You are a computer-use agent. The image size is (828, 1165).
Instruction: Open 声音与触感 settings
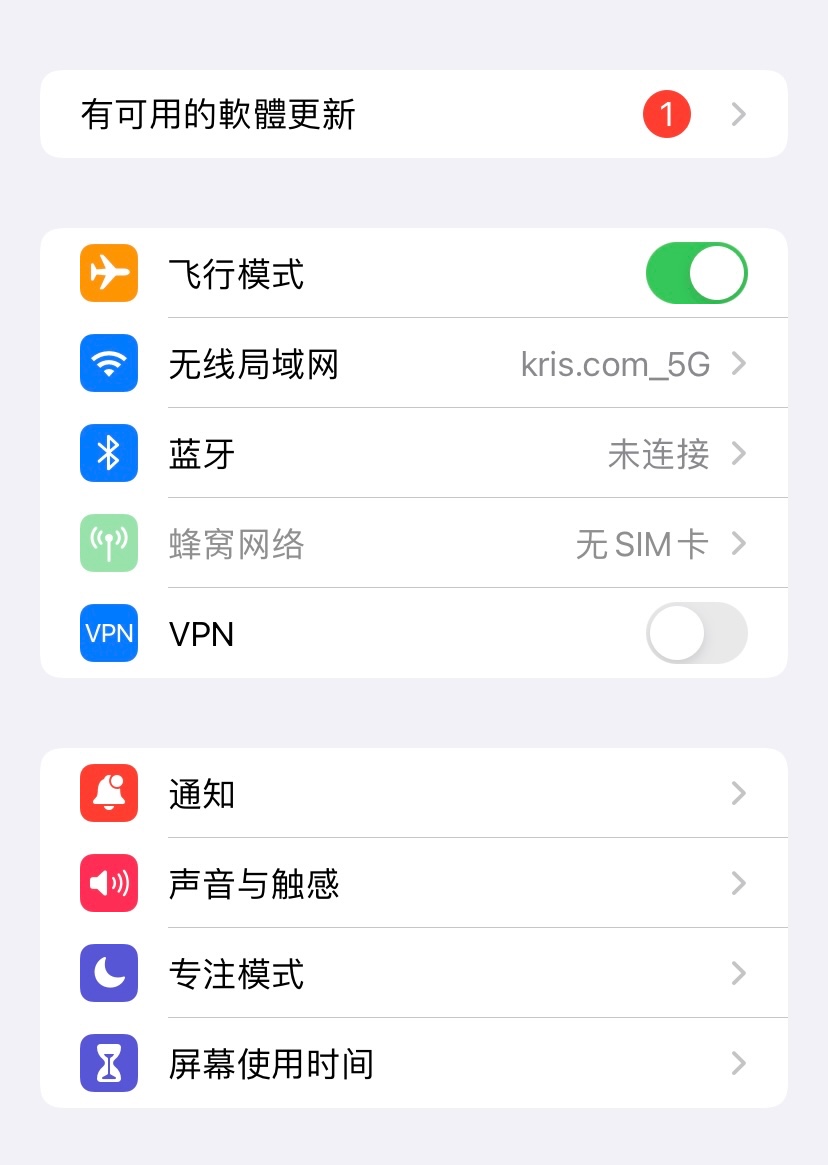tap(413, 884)
